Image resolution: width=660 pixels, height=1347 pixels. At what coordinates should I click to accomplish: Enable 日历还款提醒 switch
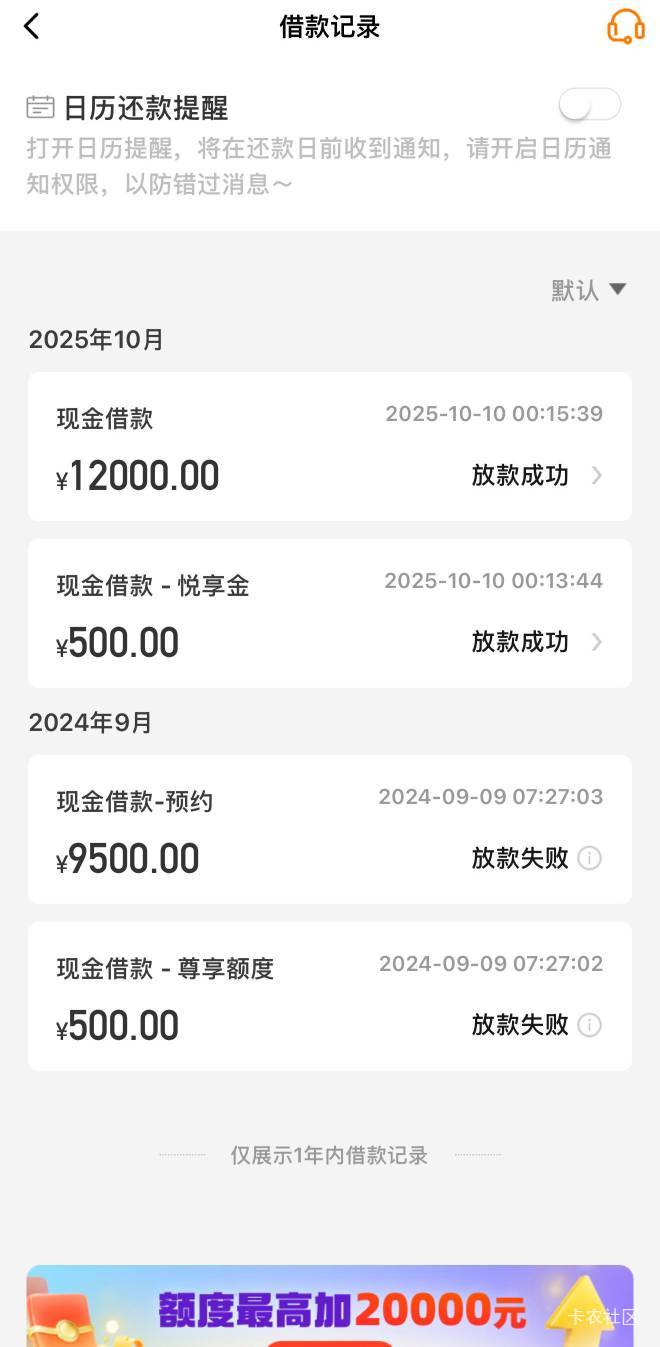[589, 105]
